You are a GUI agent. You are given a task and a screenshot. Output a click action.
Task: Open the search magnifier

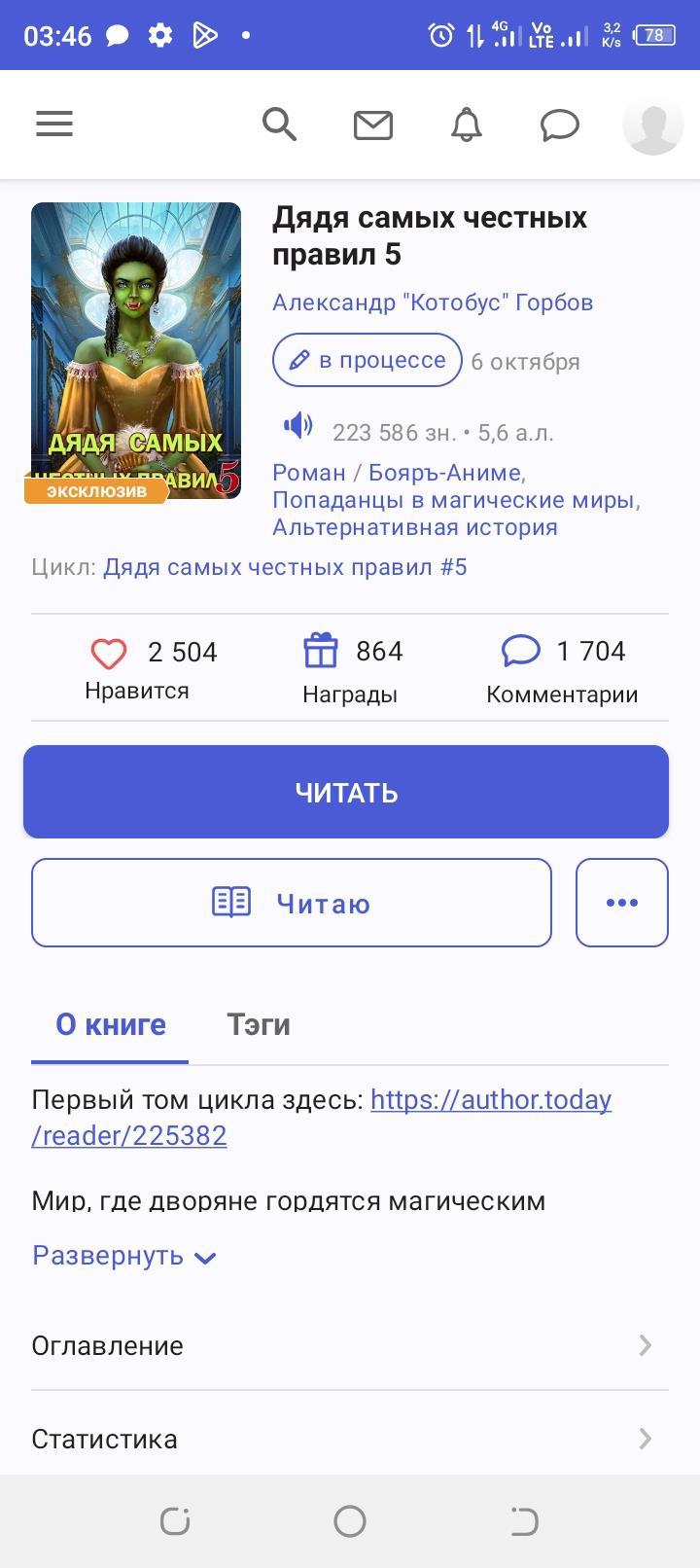279,125
